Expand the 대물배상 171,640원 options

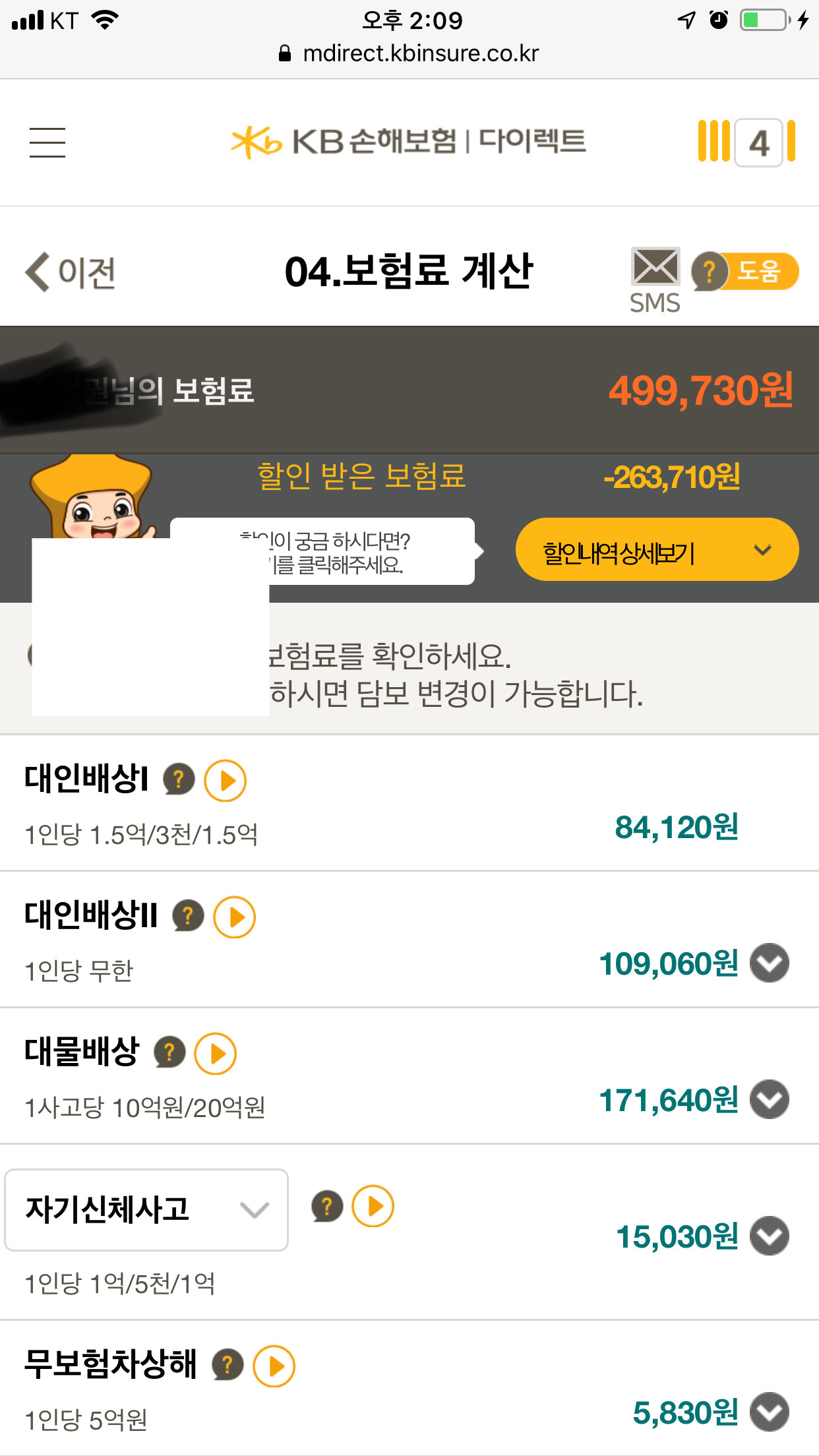(x=770, y=1099)
